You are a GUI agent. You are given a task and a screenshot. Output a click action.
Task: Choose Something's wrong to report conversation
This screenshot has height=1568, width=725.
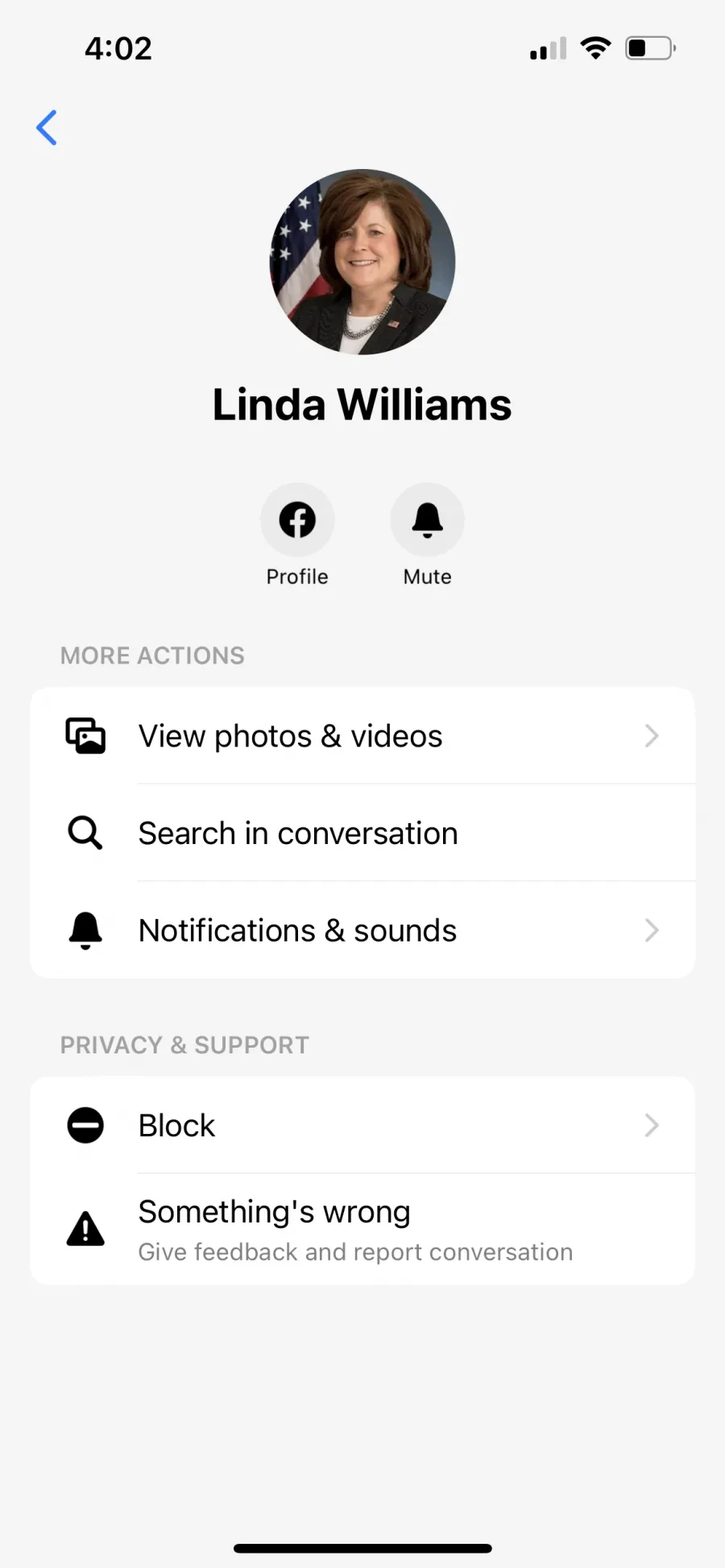click(x=362, y=1229)
